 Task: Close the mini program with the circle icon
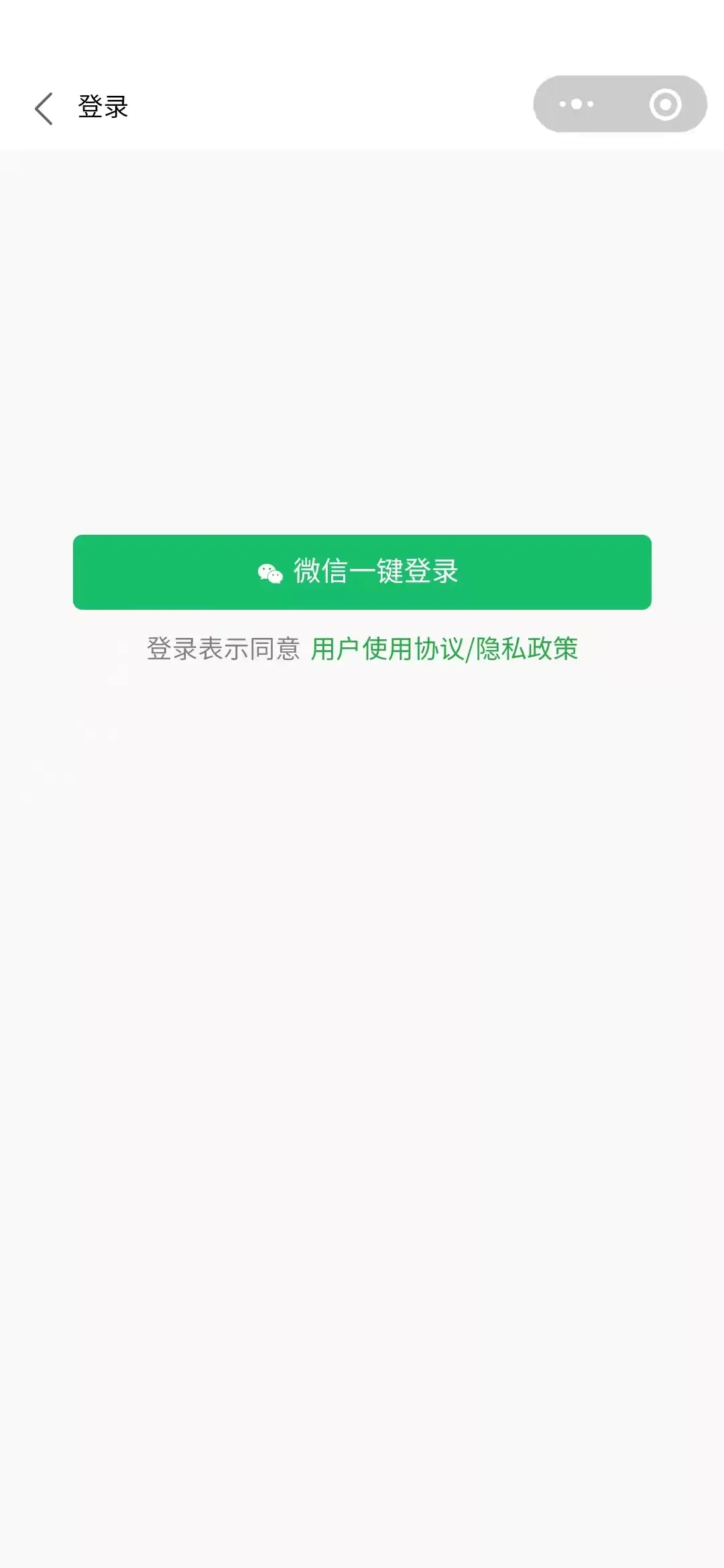pos(665,105)
